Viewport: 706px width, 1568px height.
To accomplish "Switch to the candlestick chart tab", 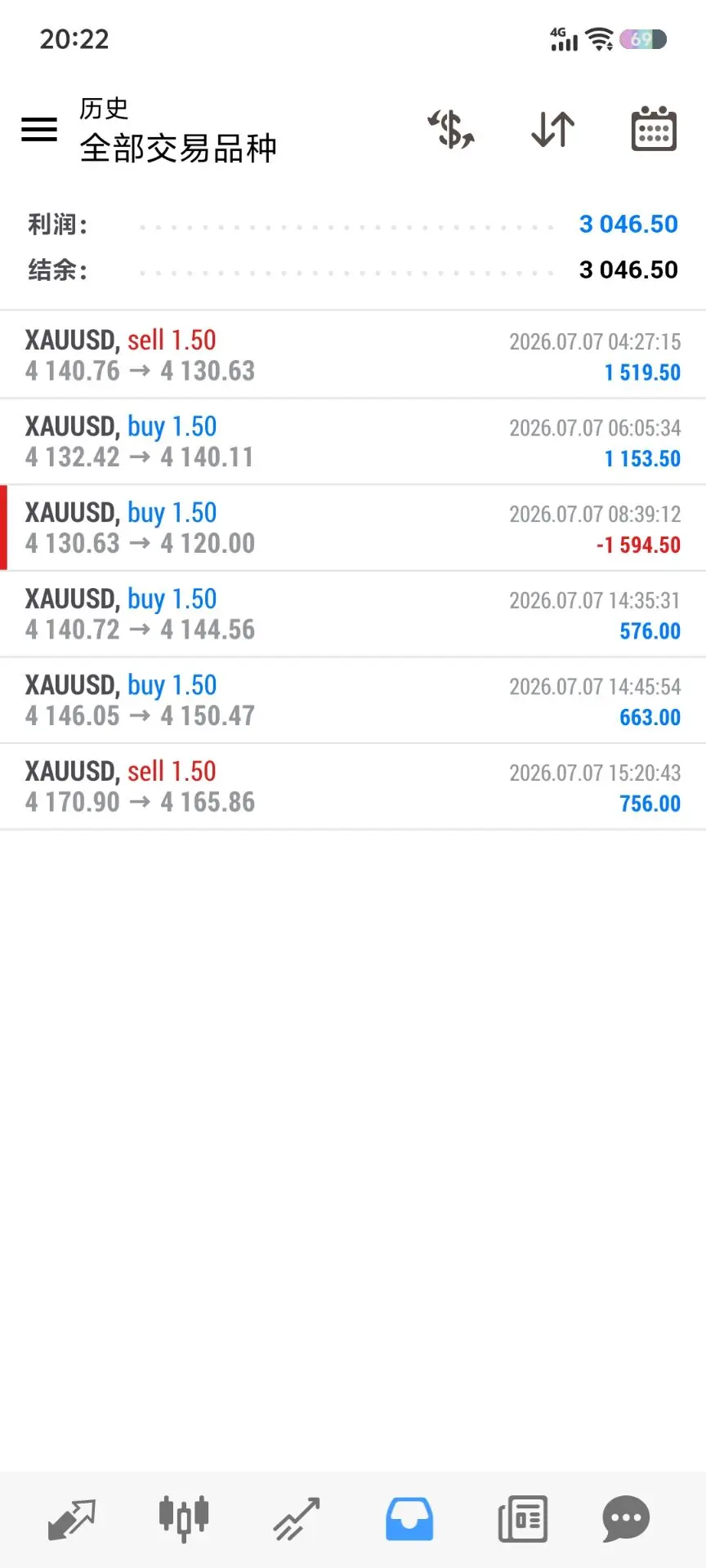I will pyautogui.click(x=184, y=1519).
